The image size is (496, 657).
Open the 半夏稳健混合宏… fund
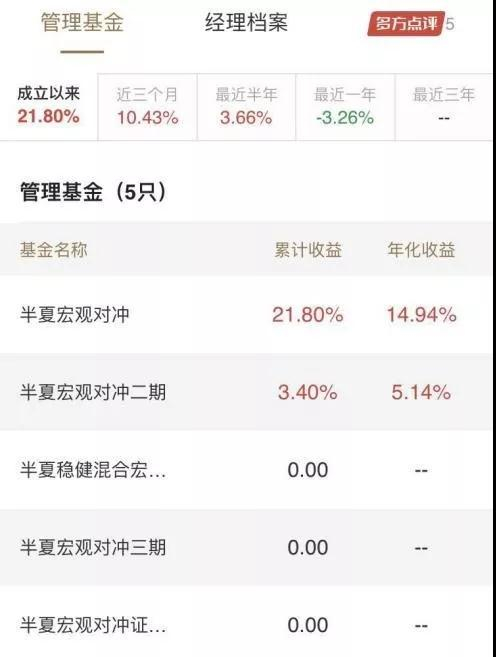coord(246,470)
